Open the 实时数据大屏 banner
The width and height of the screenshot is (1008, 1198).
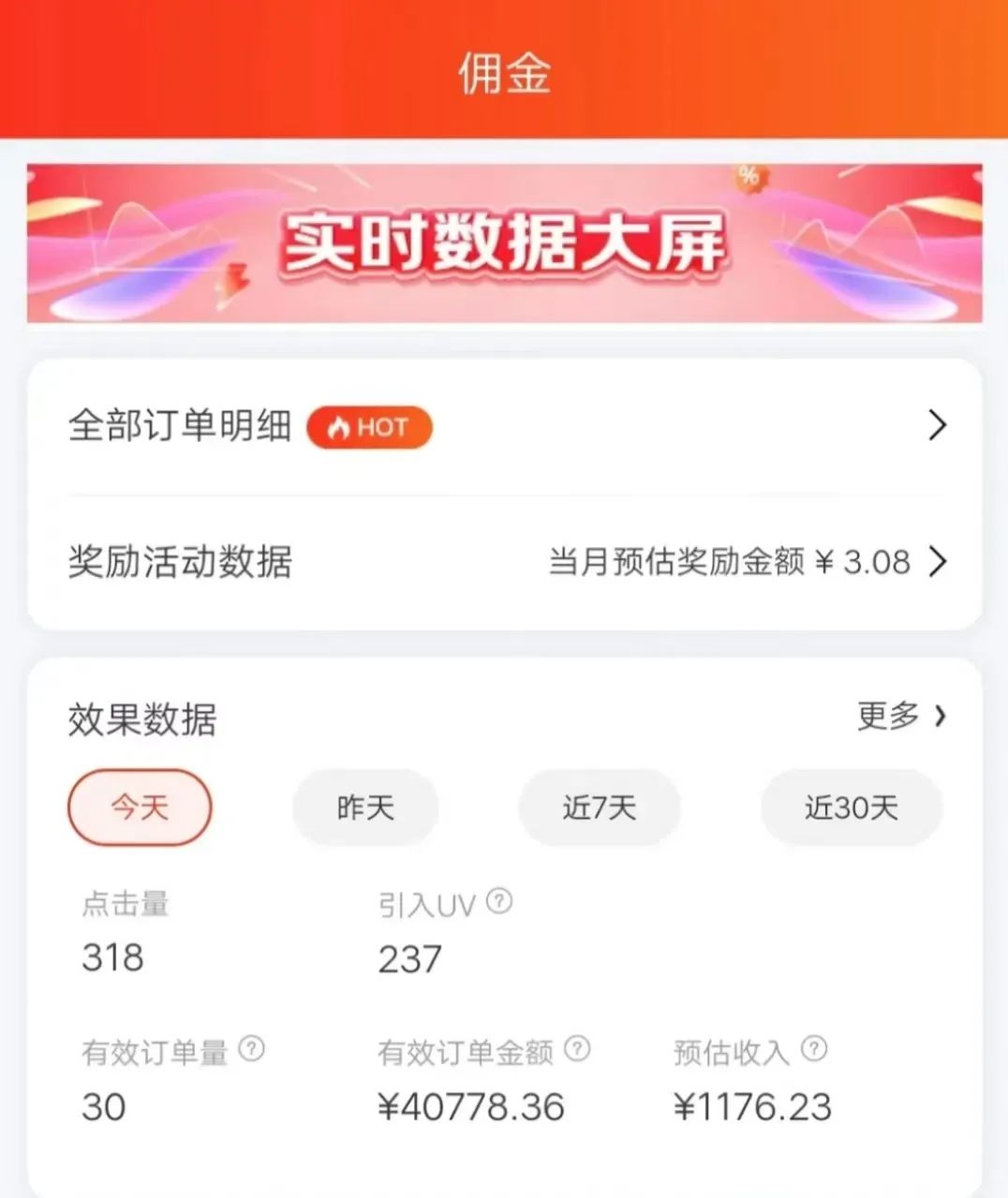point(504,244)
